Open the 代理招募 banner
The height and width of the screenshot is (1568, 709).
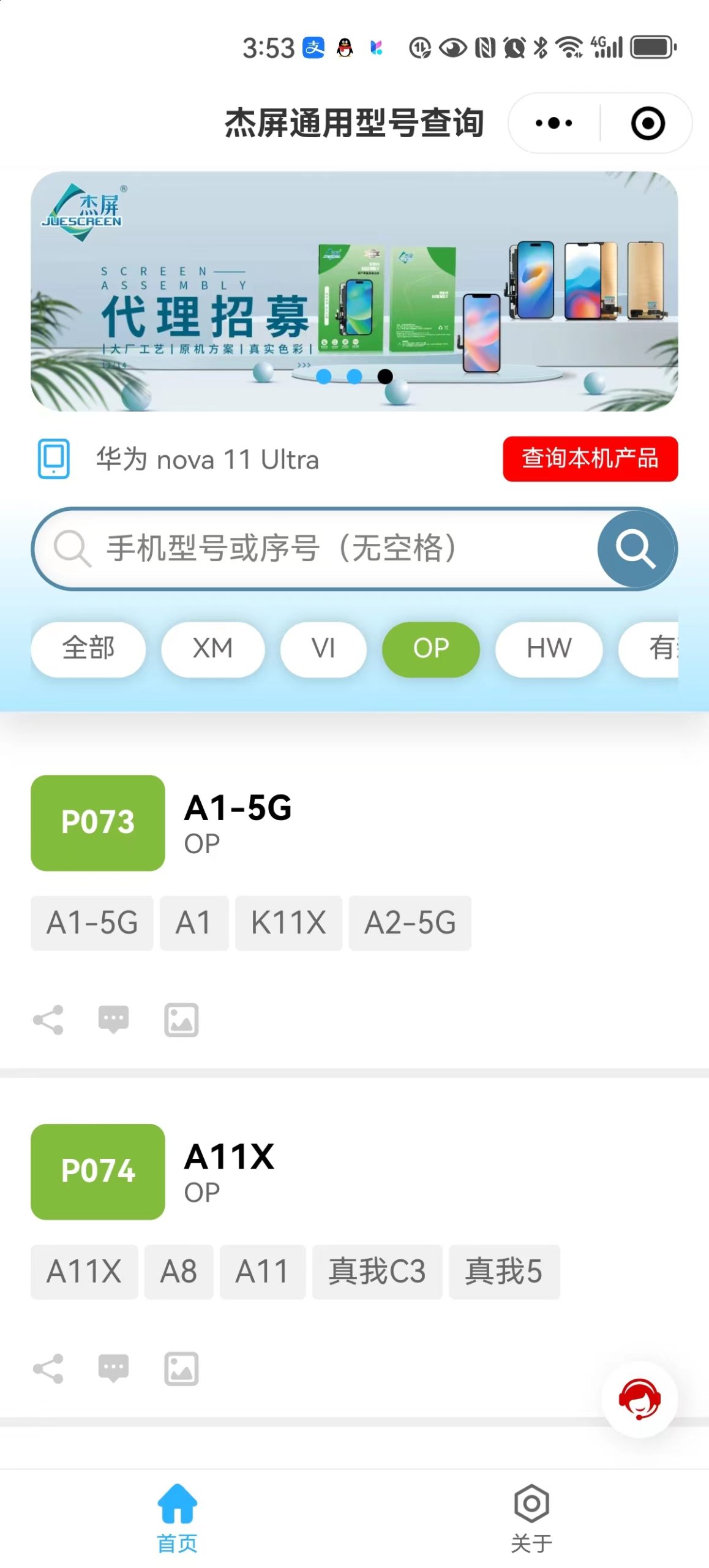(354, 292)
